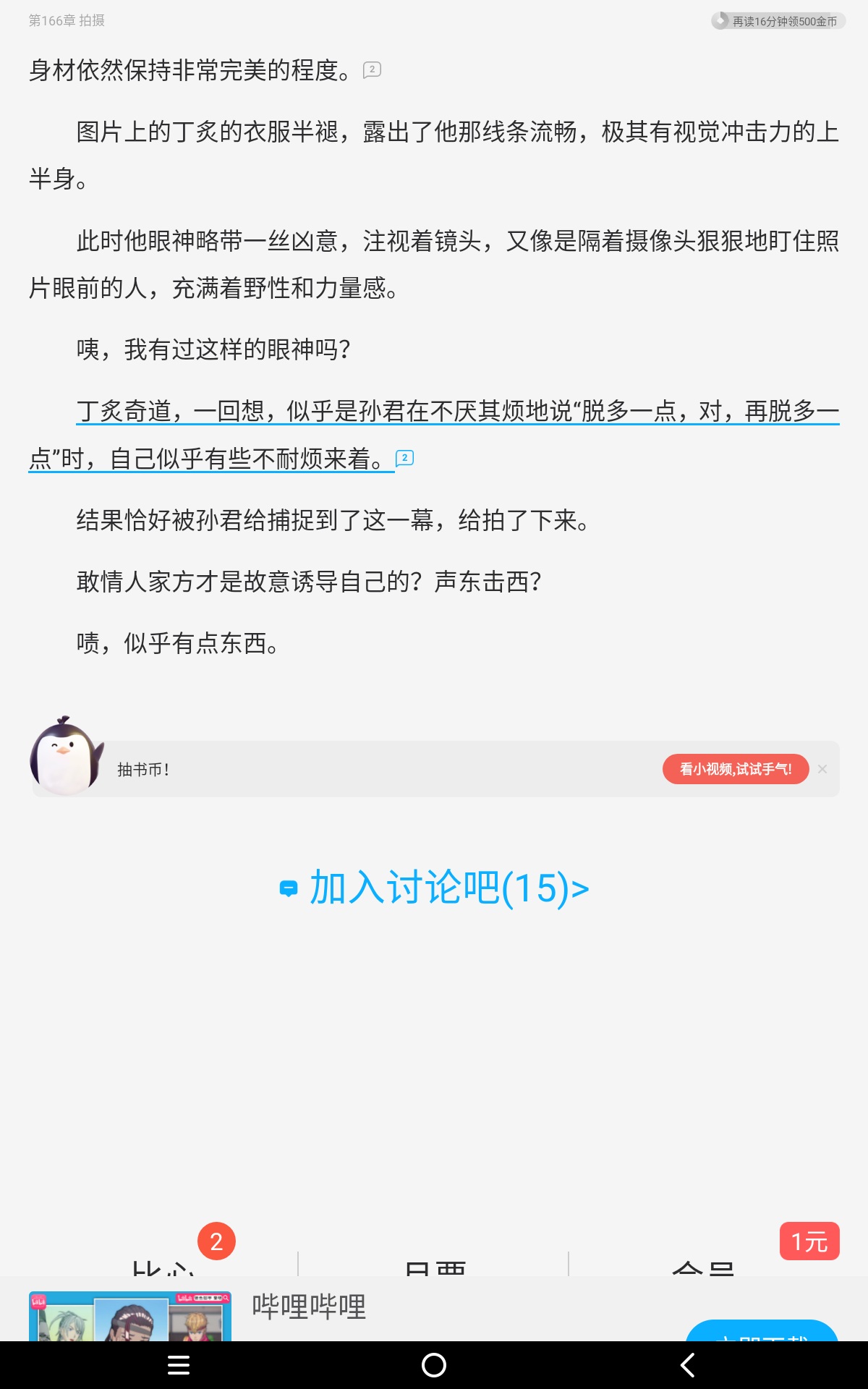Open the 再读16分钟领500金币 reward badge
The height and width of the screenshot is (1389, 868).
click(x=778, y=21)
